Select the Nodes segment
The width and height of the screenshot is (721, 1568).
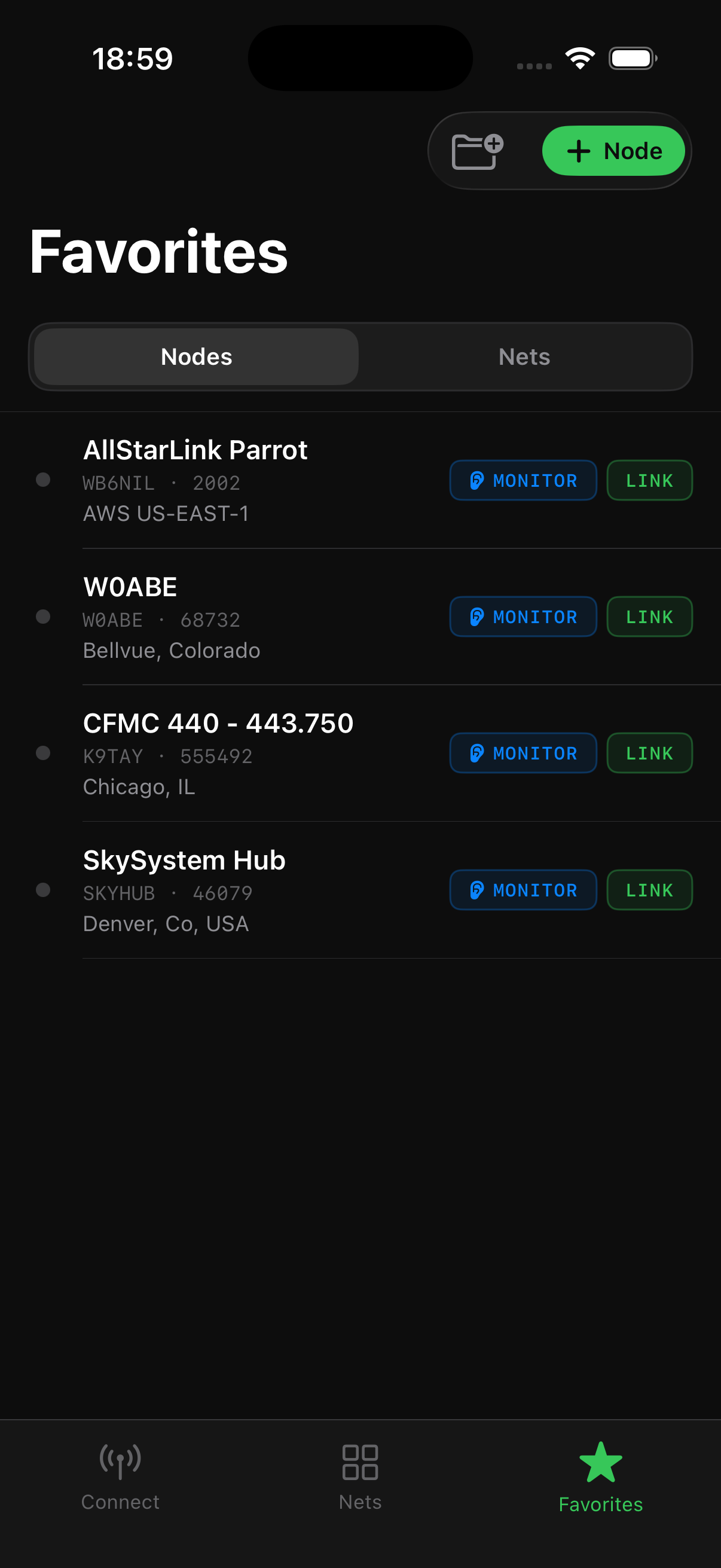point(195,356)
